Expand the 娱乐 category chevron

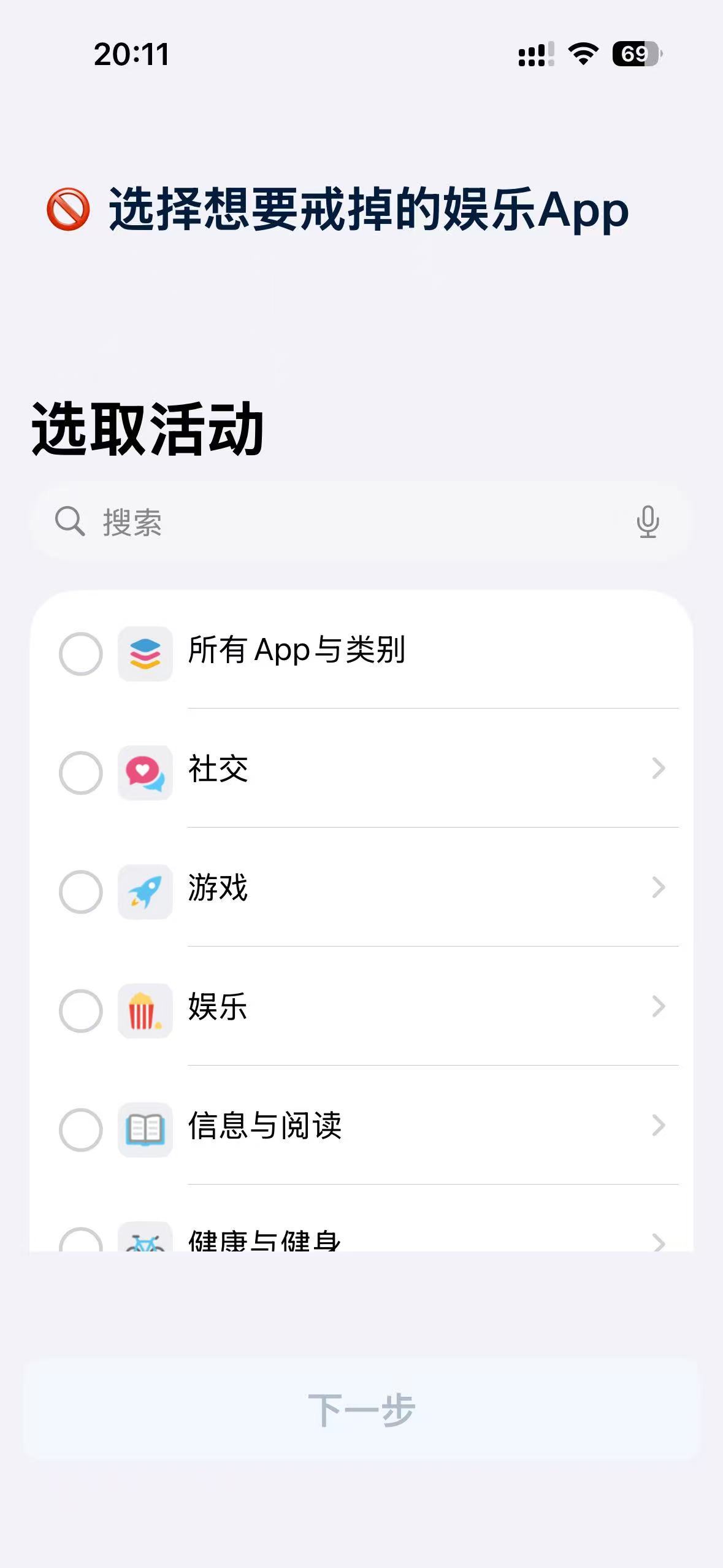[x=658, y=1006]
